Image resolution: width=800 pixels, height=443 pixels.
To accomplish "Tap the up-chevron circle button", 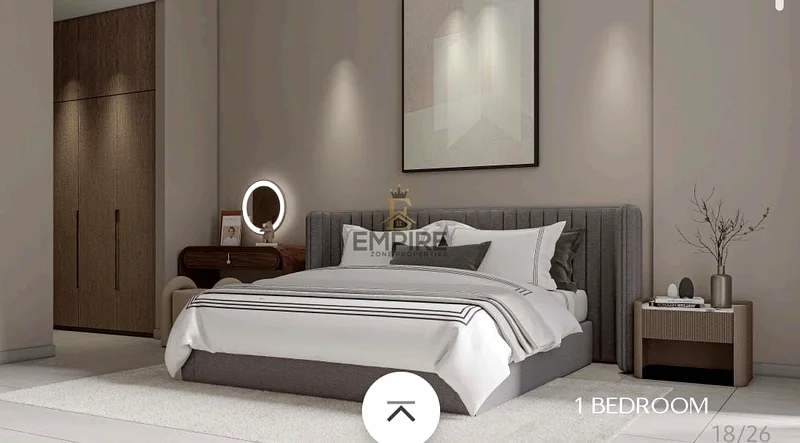I will 400,411.
